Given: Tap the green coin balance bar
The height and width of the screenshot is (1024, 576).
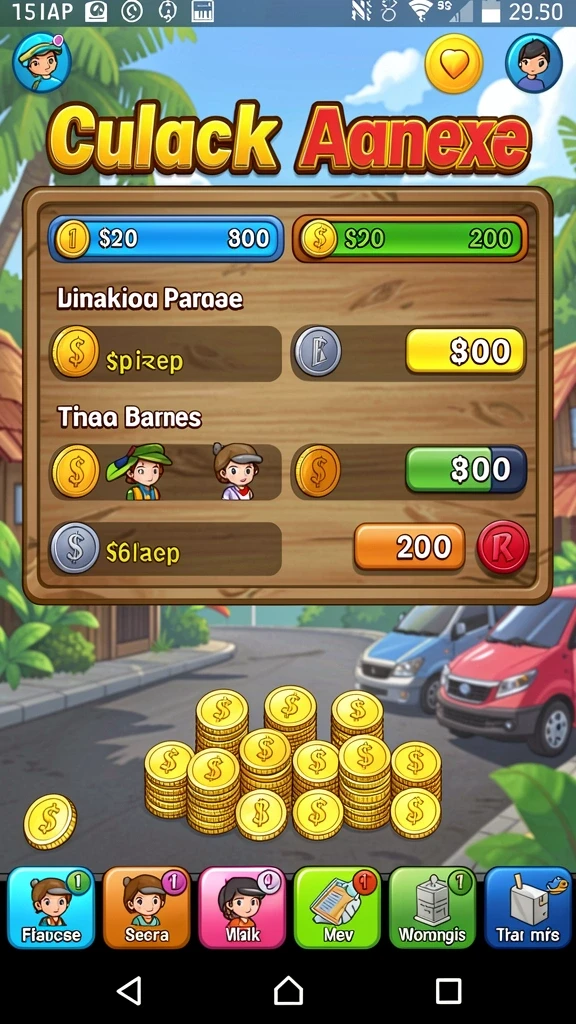Looking at the screenshot, I should tap(410, 238).
